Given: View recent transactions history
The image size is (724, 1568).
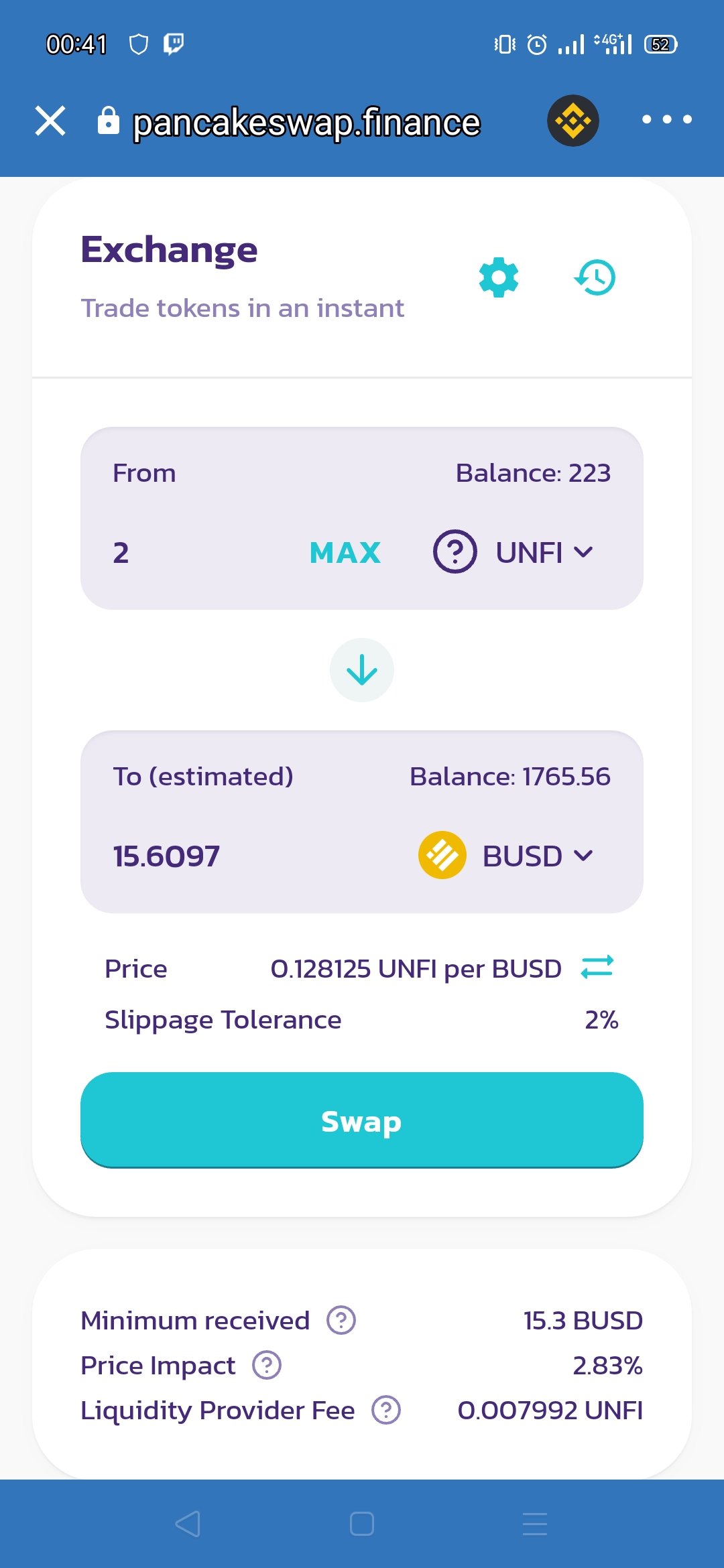Looking at the screenshot, I should click(595, 277).
